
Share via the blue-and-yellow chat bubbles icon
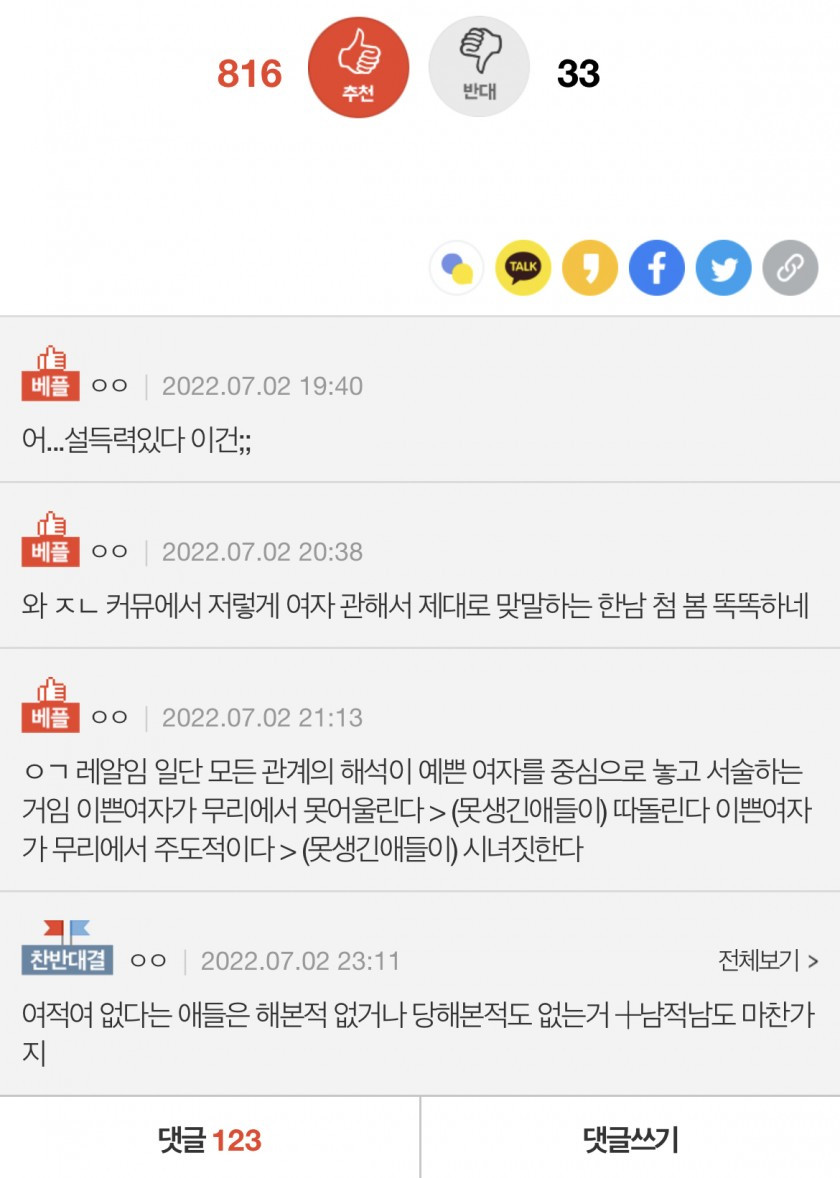coord(457,268)
